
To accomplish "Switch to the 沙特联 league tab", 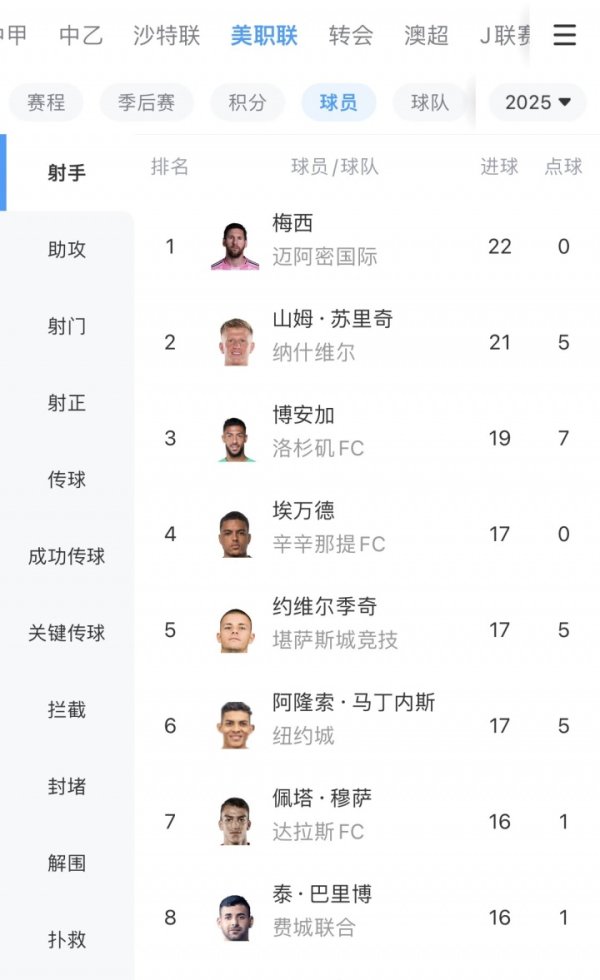I will pyautogui.click(x=167, y=36).
